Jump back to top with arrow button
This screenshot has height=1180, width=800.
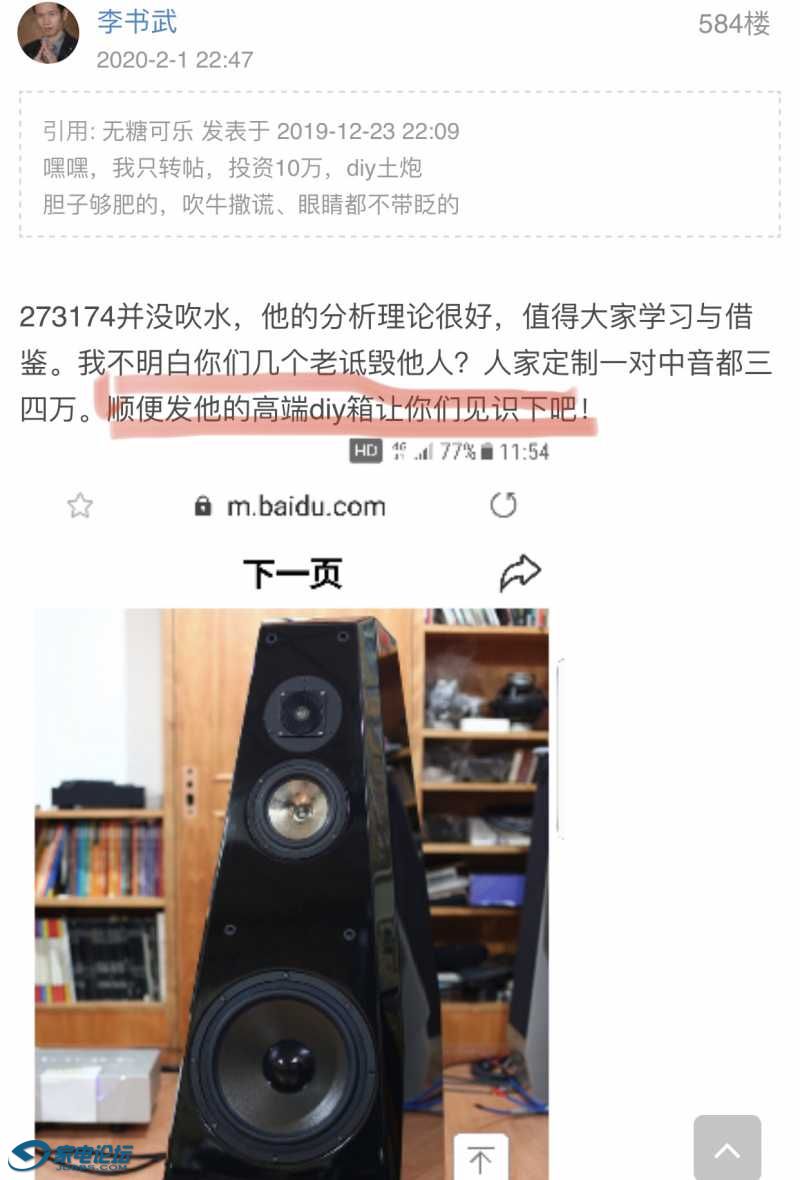point(727,1149)
